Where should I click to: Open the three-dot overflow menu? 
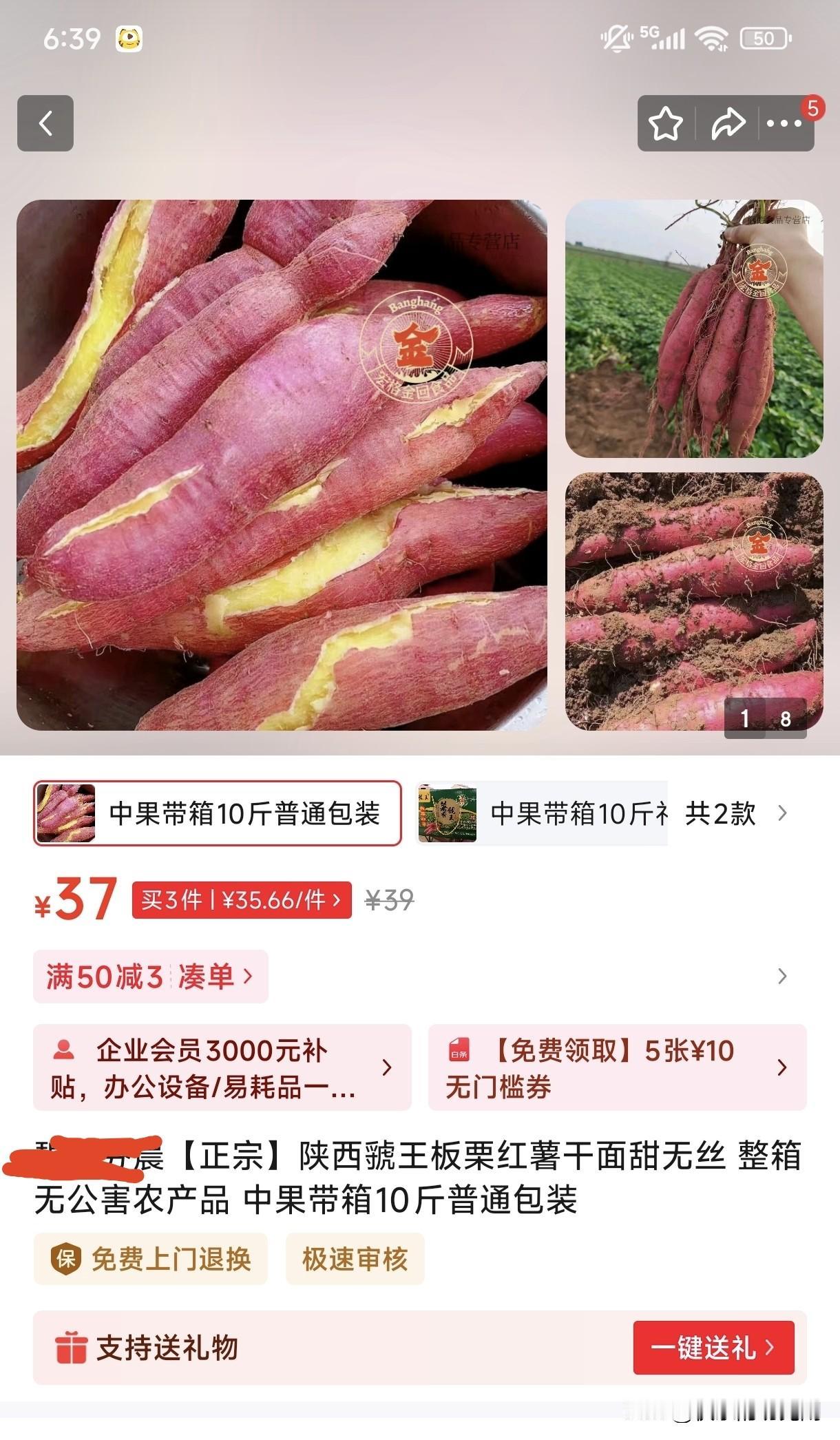coord(785,124)
